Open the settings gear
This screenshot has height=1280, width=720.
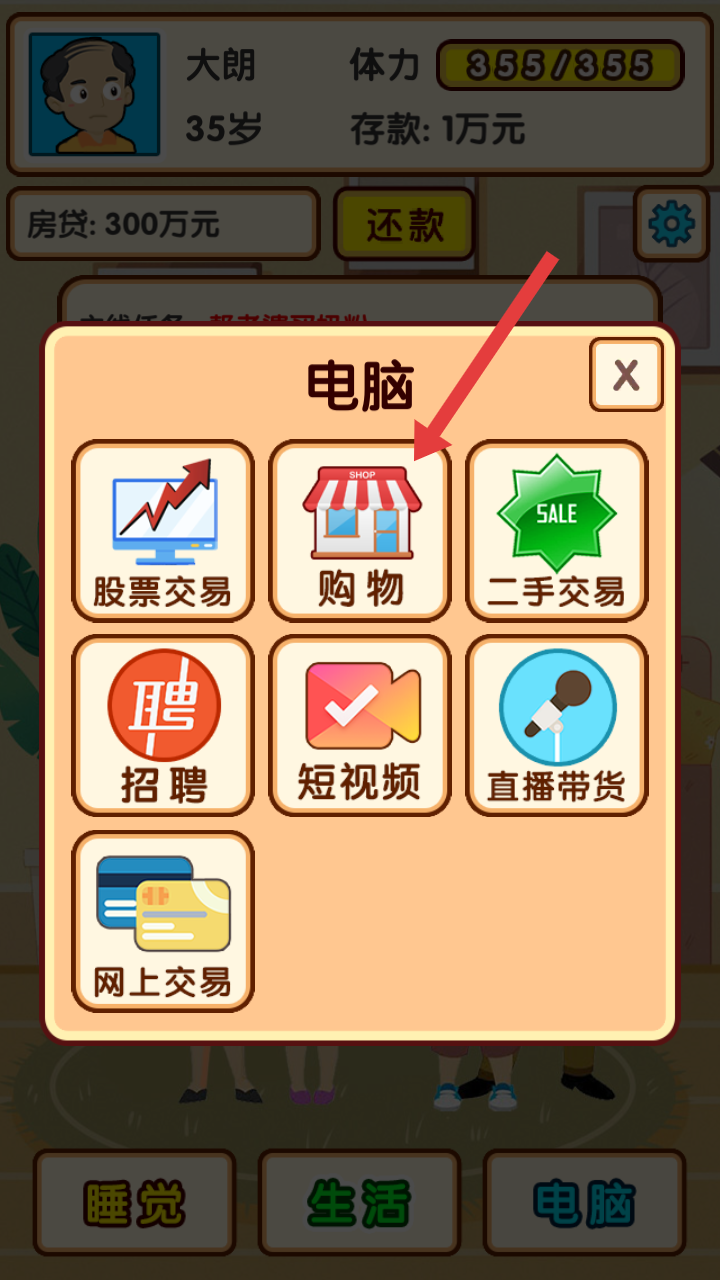tap(672, 224)
